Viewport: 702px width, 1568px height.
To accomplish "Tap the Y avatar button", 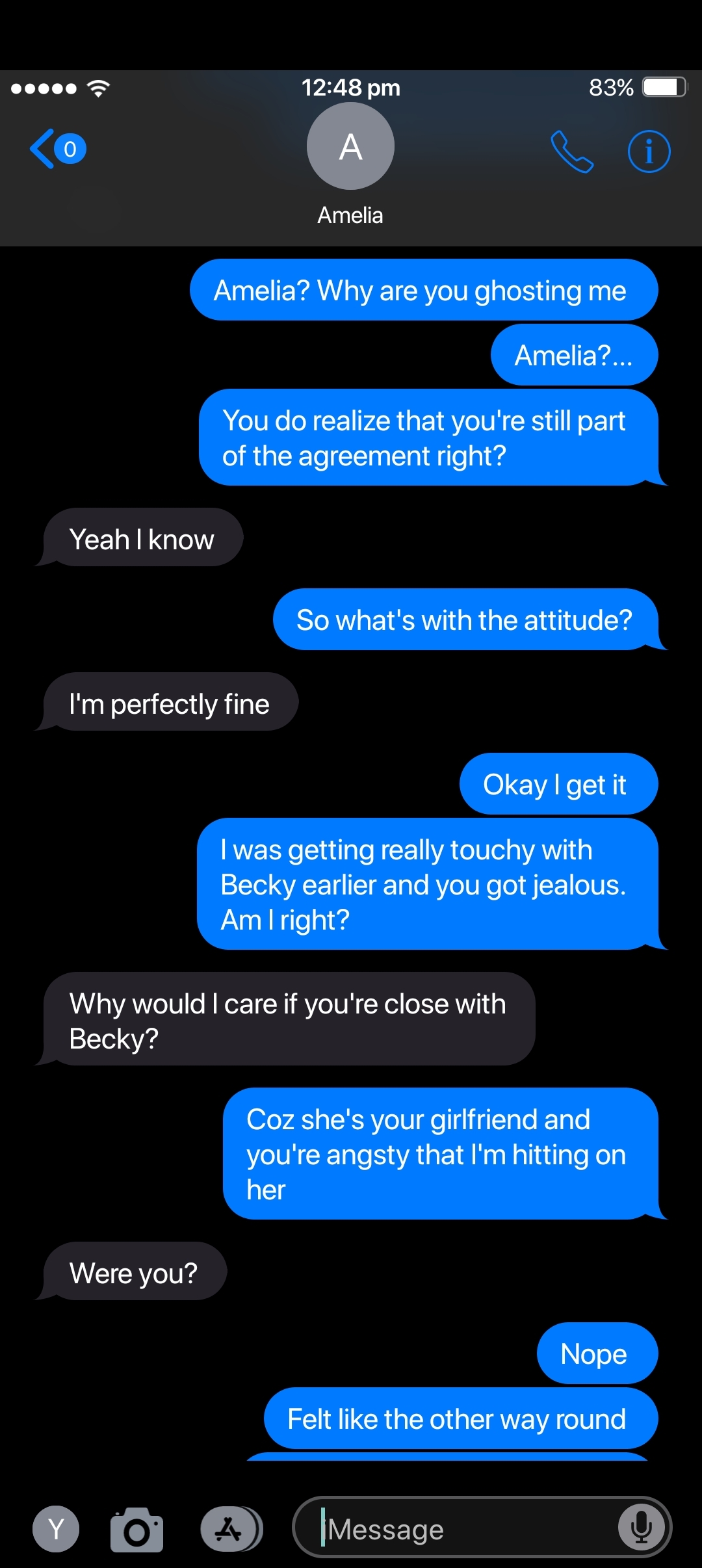I will click(56, 1529).
